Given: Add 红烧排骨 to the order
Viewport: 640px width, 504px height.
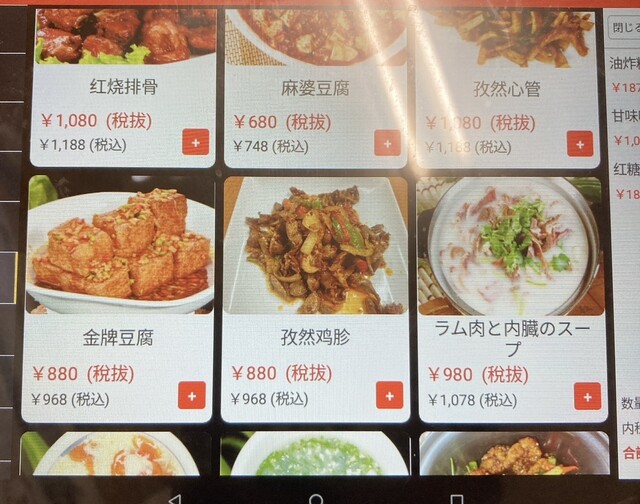Looking at the screenshot, I should pos(194,141).
